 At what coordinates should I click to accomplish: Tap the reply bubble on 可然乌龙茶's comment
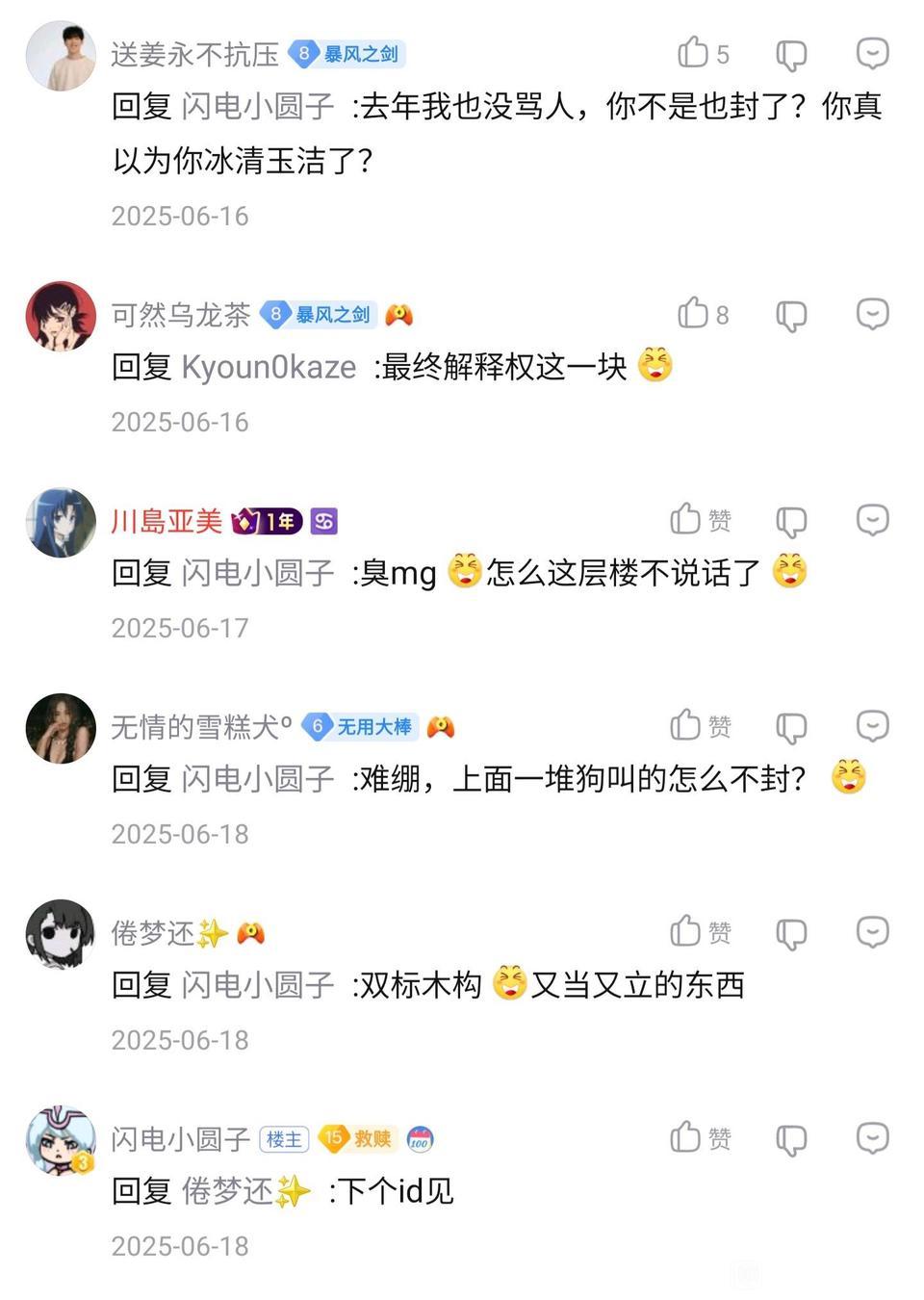click(872, 313)
